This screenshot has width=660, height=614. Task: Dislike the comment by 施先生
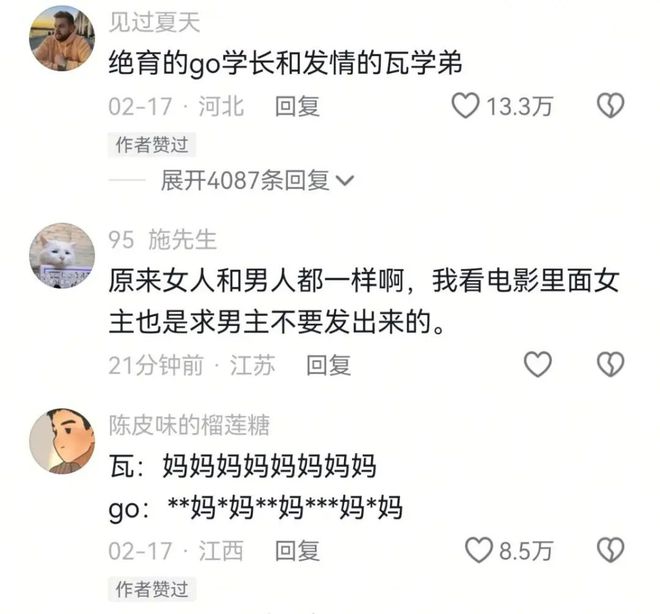(611, 365)
